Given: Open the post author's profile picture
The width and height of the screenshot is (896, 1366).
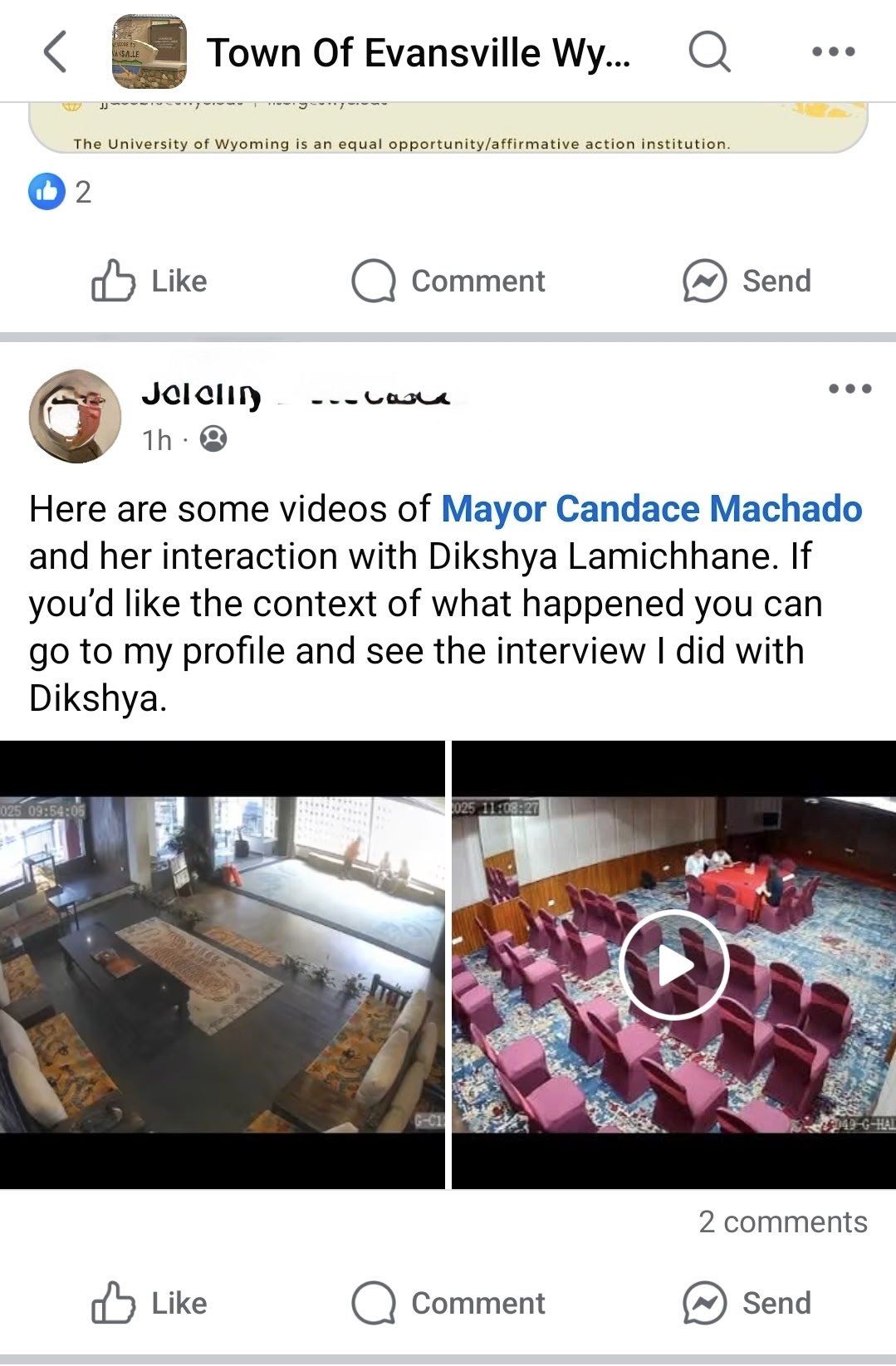Looking at the screenshot, I should (x=75, y=416).
